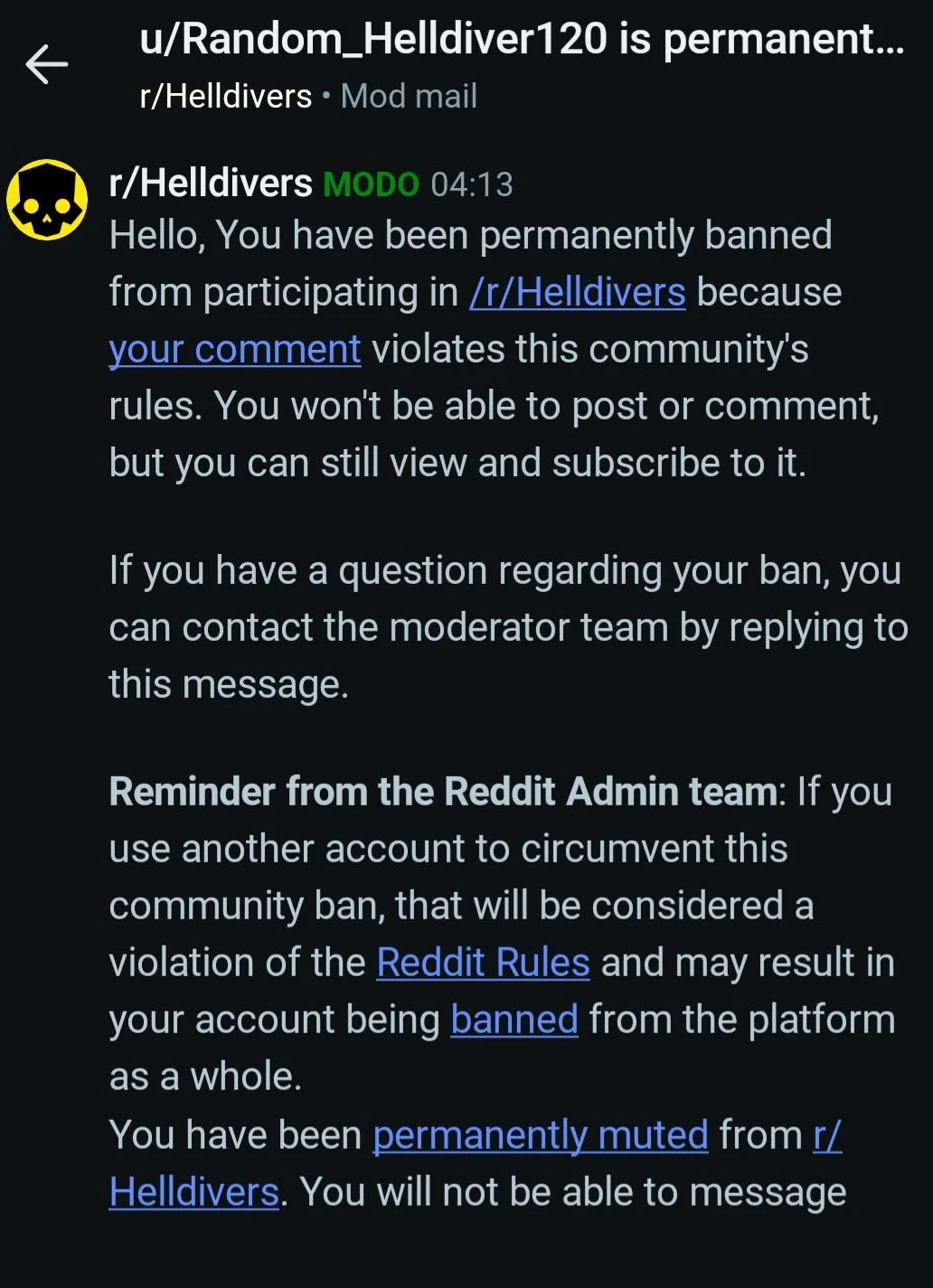Open the 'your comment' link
Viewport: 933px width, 1288px height.
234,350
